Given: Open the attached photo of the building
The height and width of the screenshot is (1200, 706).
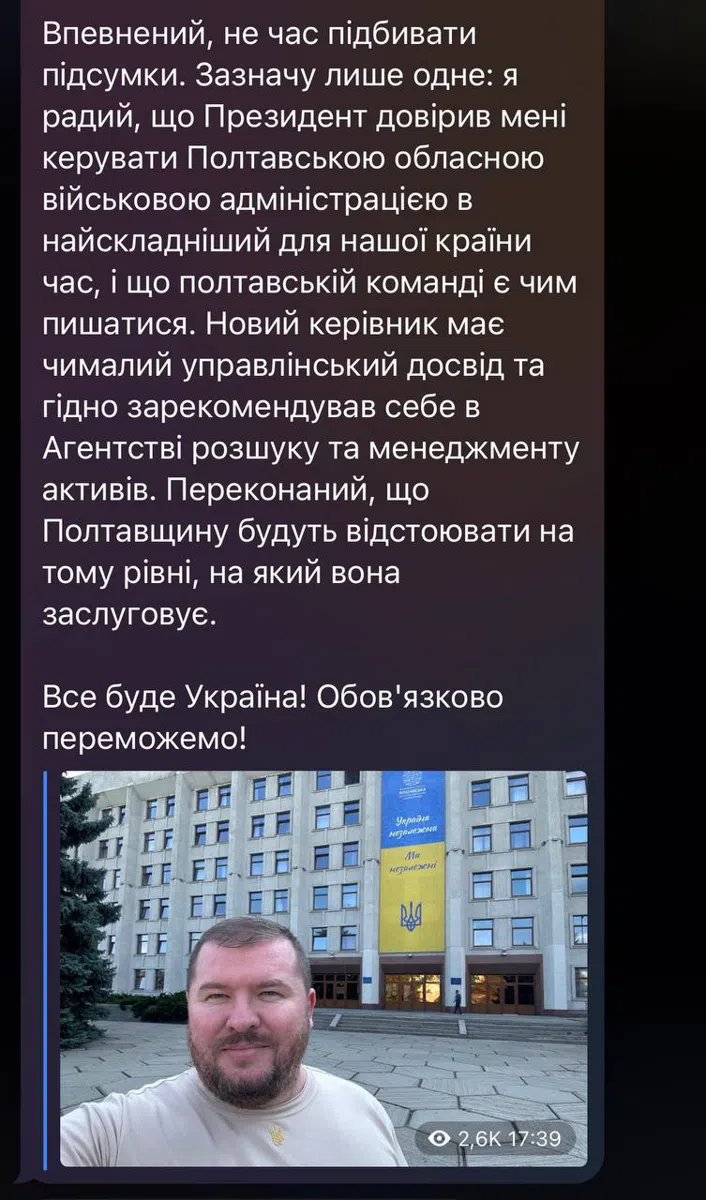Looking at the screenshot, I should [x=324, y=968].
